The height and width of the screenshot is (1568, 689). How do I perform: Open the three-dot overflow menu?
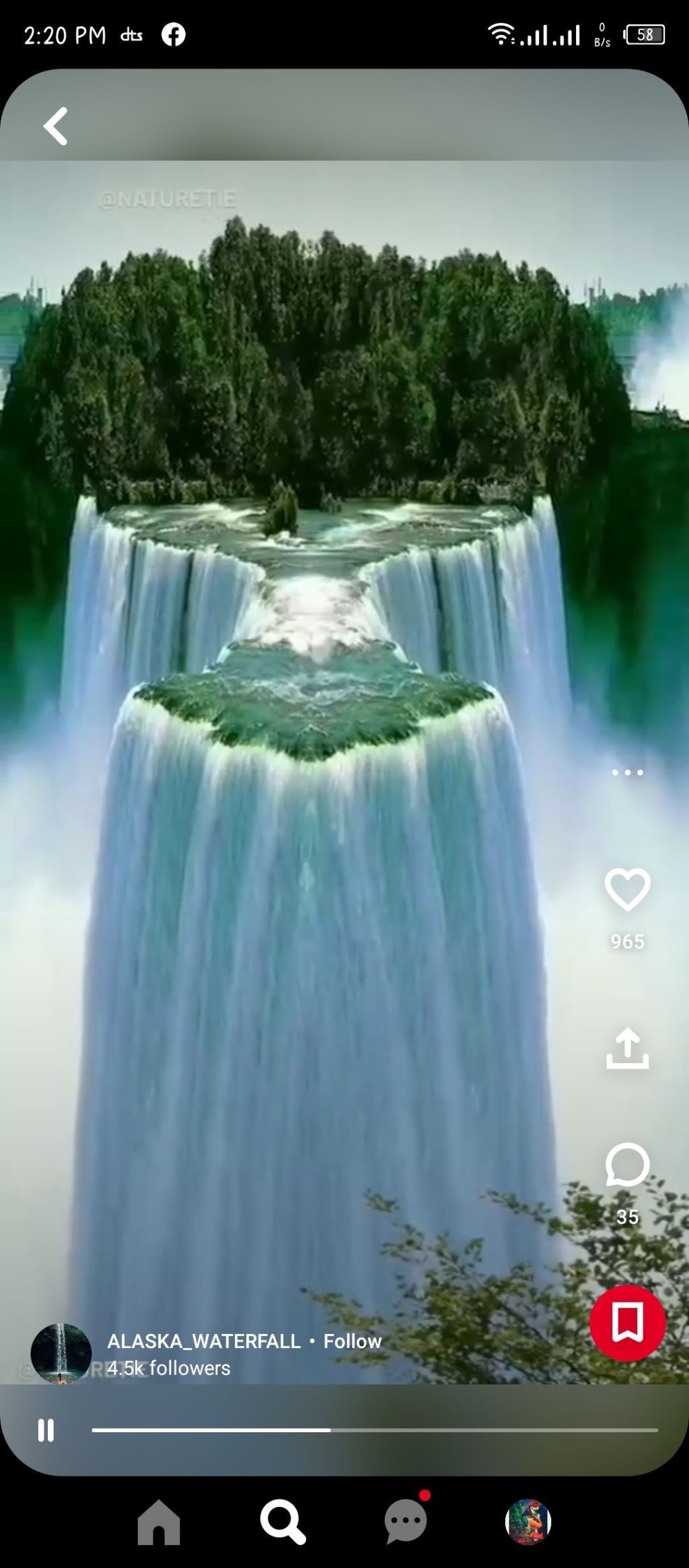point(627,772)
